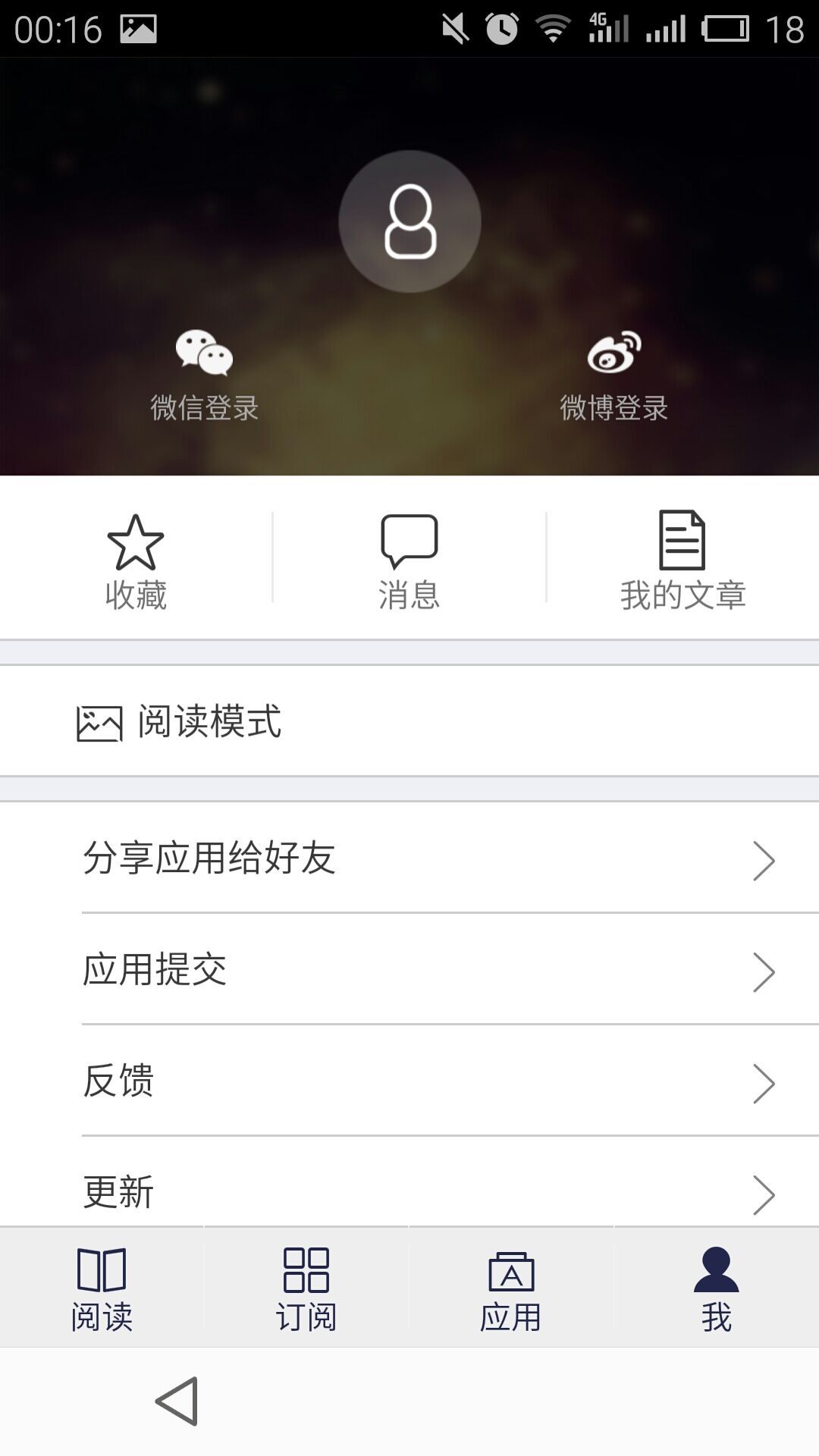The image size is (819, 1456).
Task: Open 阅读模式 reading mode setting
Action: [409, 721]
